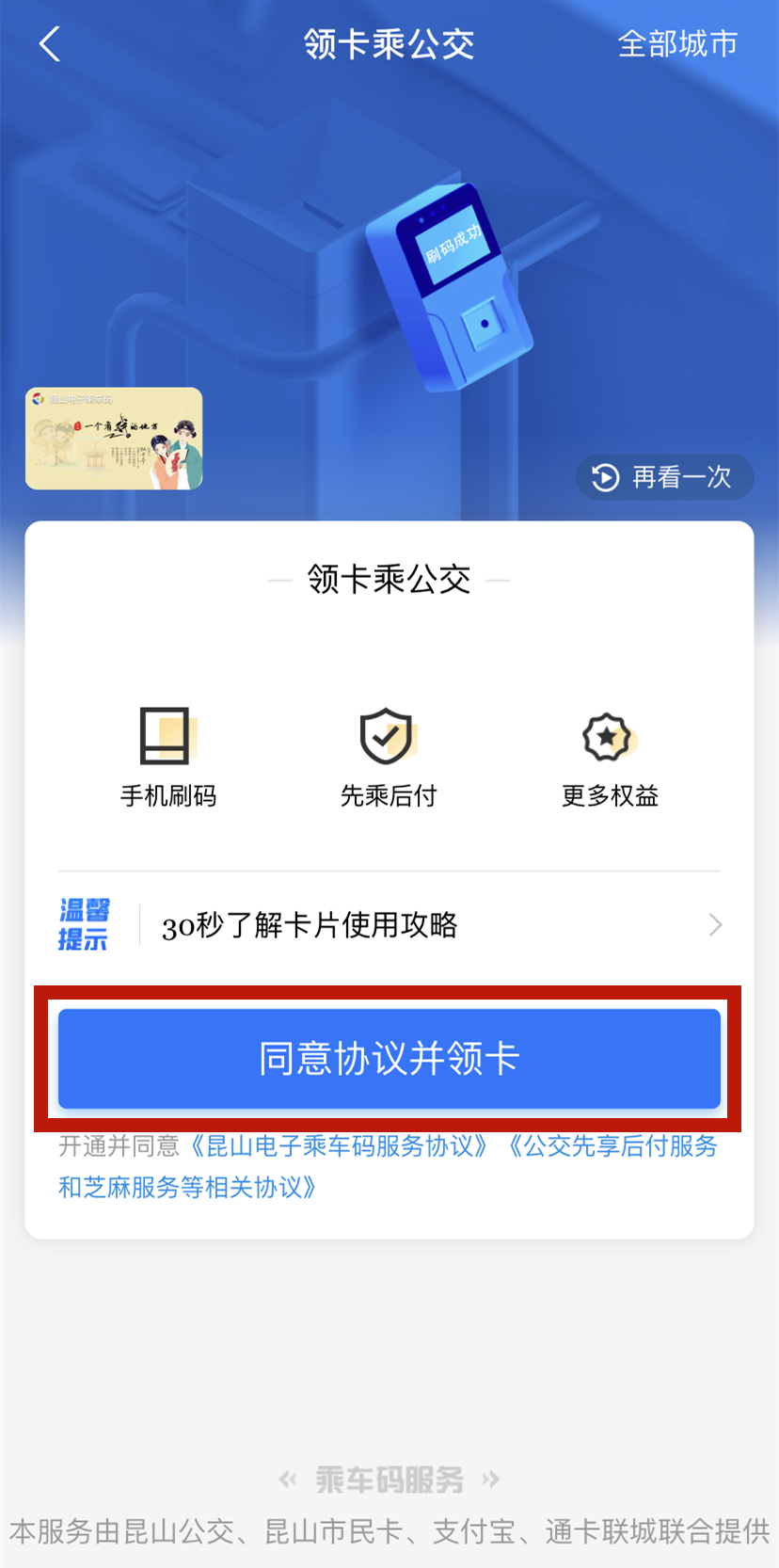This screenshot has height=1568, width=779.
Task: Open the 全部城市 city list
Action: point(676,44)
